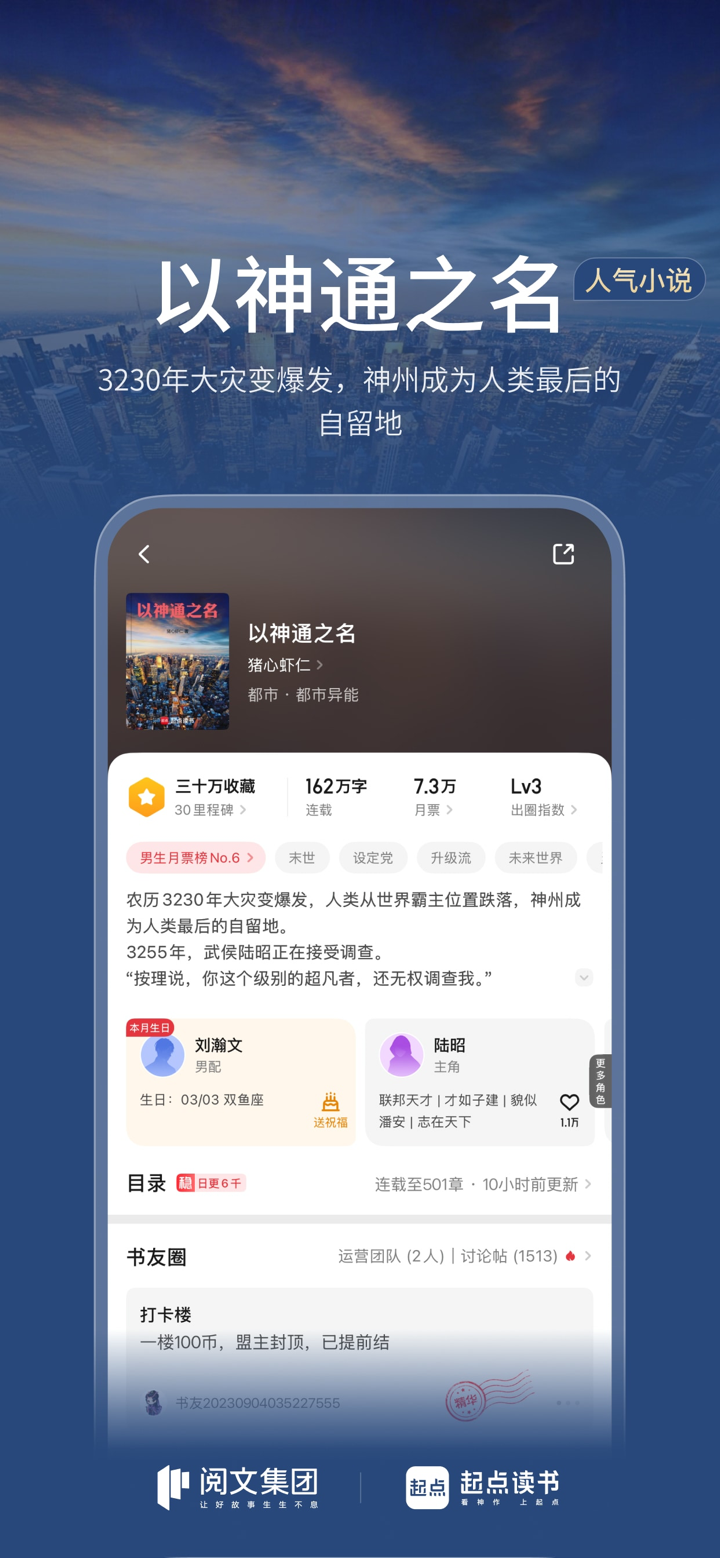The height and width of the screenshot is (1558, 720).
Task: Click the 本月生日 red badge label
Action: [x=147, y=1026]
